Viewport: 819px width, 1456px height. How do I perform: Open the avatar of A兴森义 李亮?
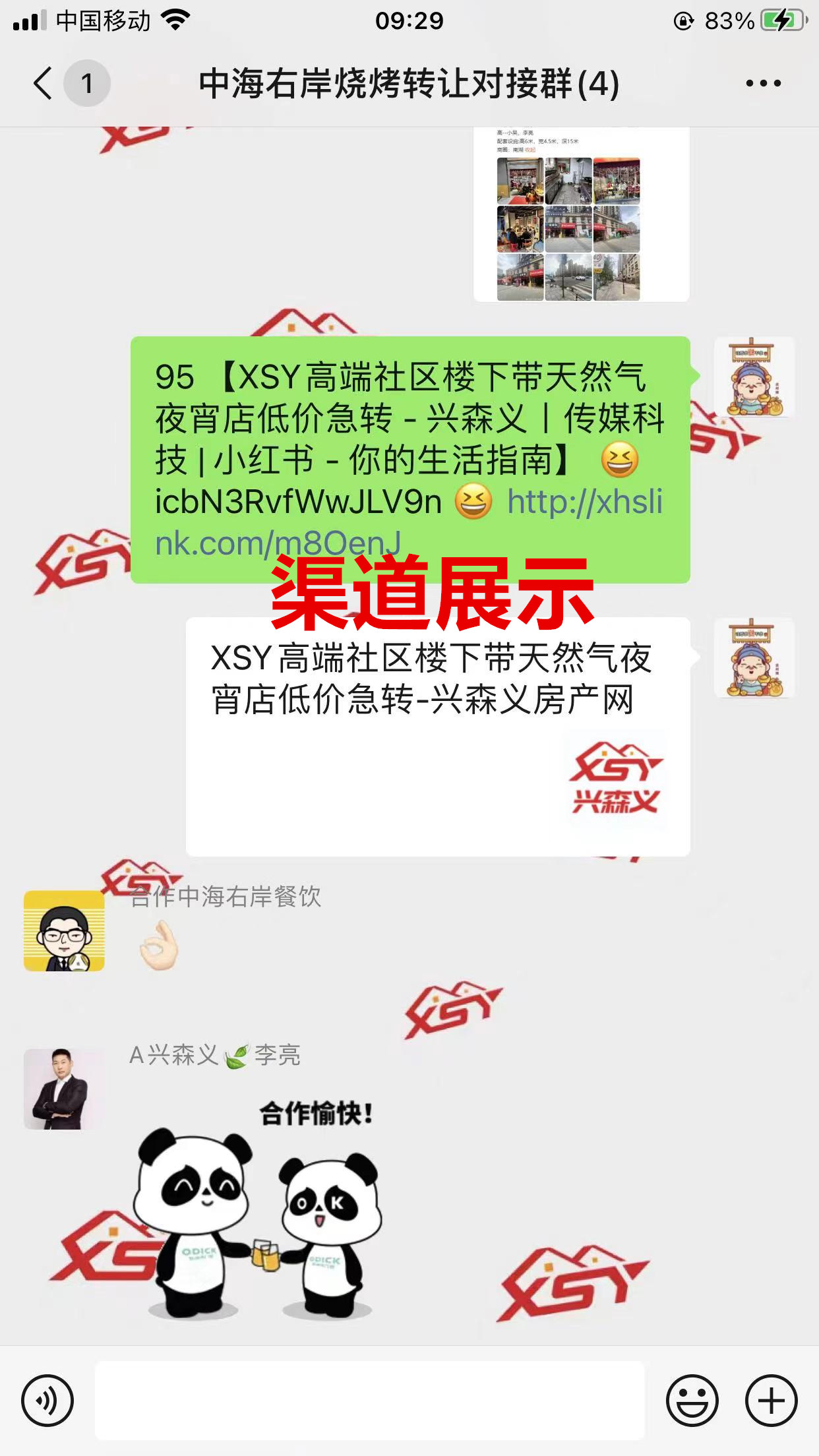point(64,1089)
